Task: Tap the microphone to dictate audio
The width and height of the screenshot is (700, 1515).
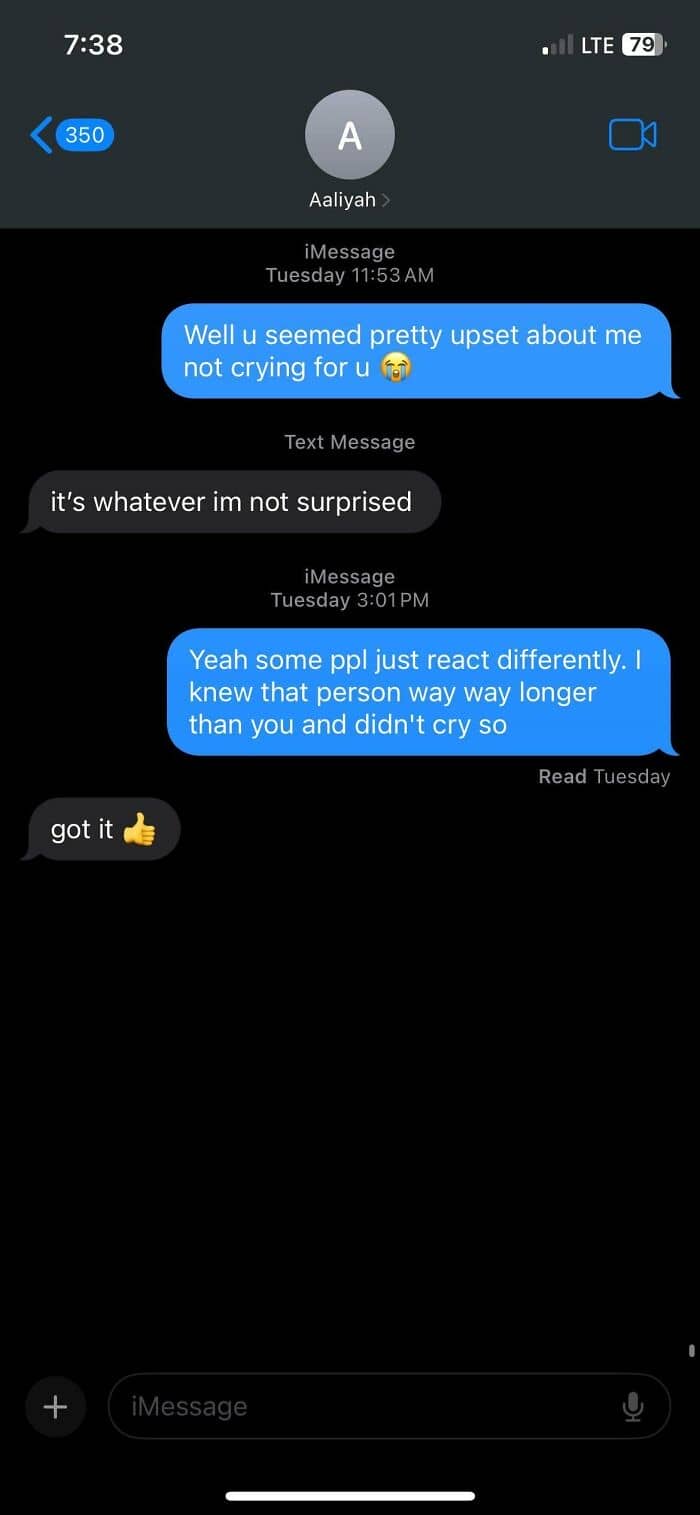Action: click(632, 1407)
